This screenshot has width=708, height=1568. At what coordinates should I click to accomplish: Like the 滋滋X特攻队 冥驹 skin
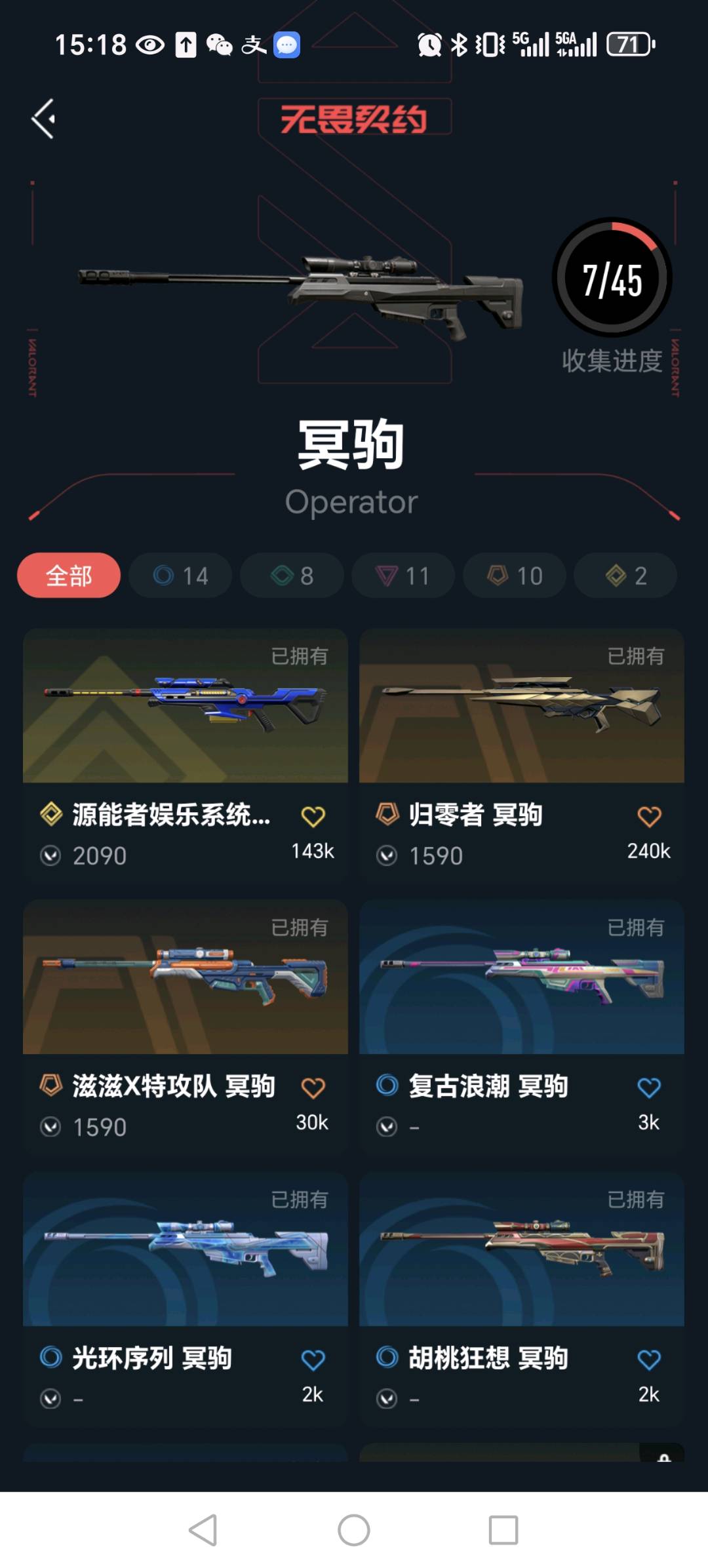tap(313, 1088)
